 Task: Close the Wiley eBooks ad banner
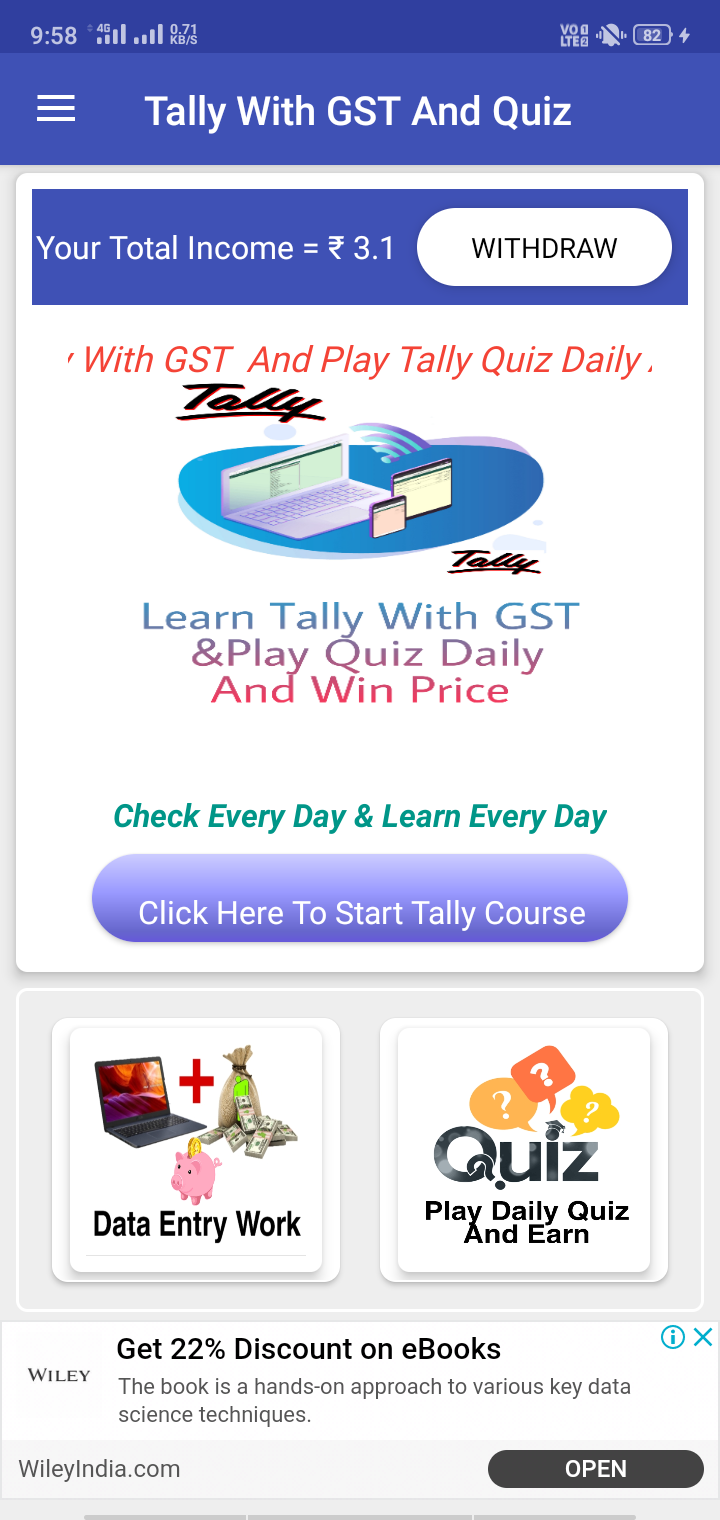[703, 1337]
